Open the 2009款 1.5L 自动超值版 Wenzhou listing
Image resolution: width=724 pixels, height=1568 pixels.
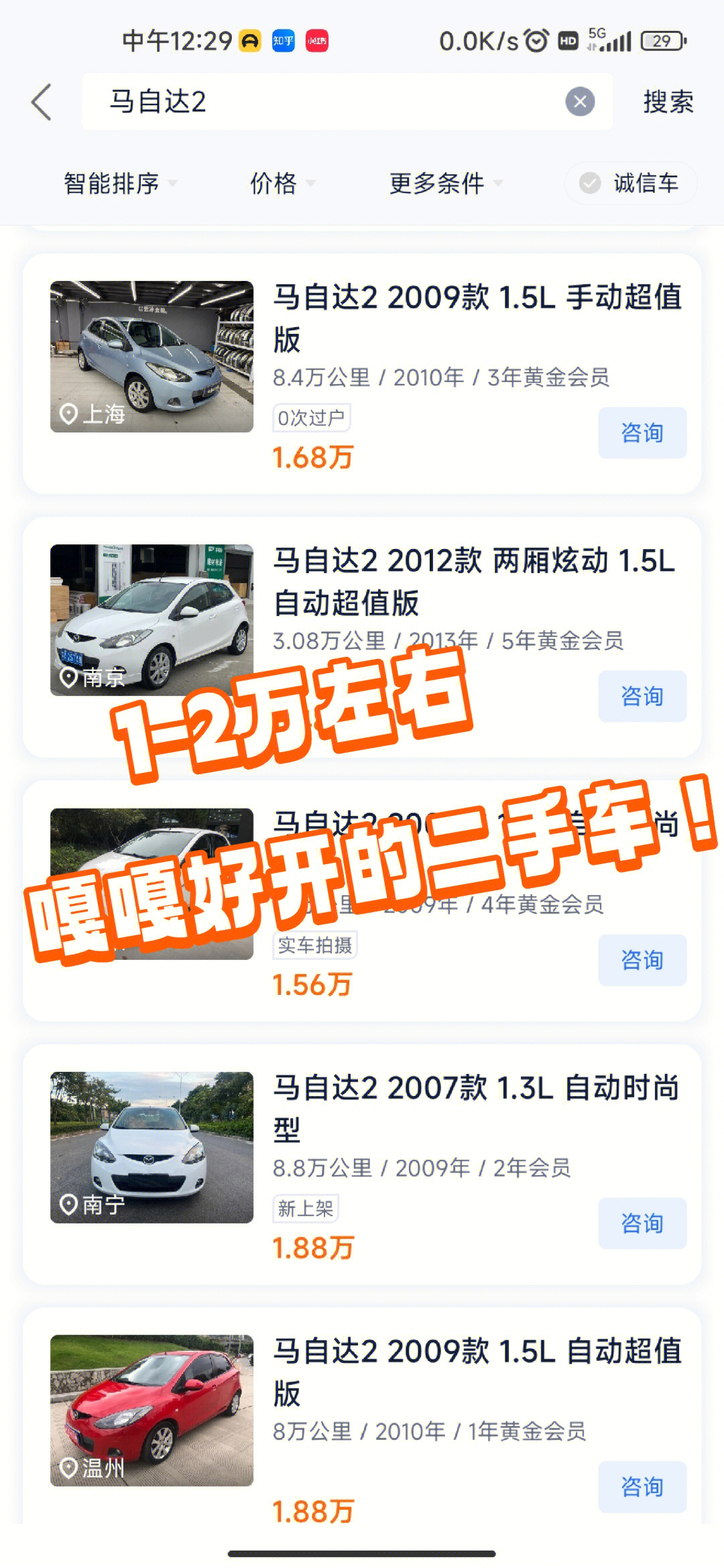tap(476, 1371)
